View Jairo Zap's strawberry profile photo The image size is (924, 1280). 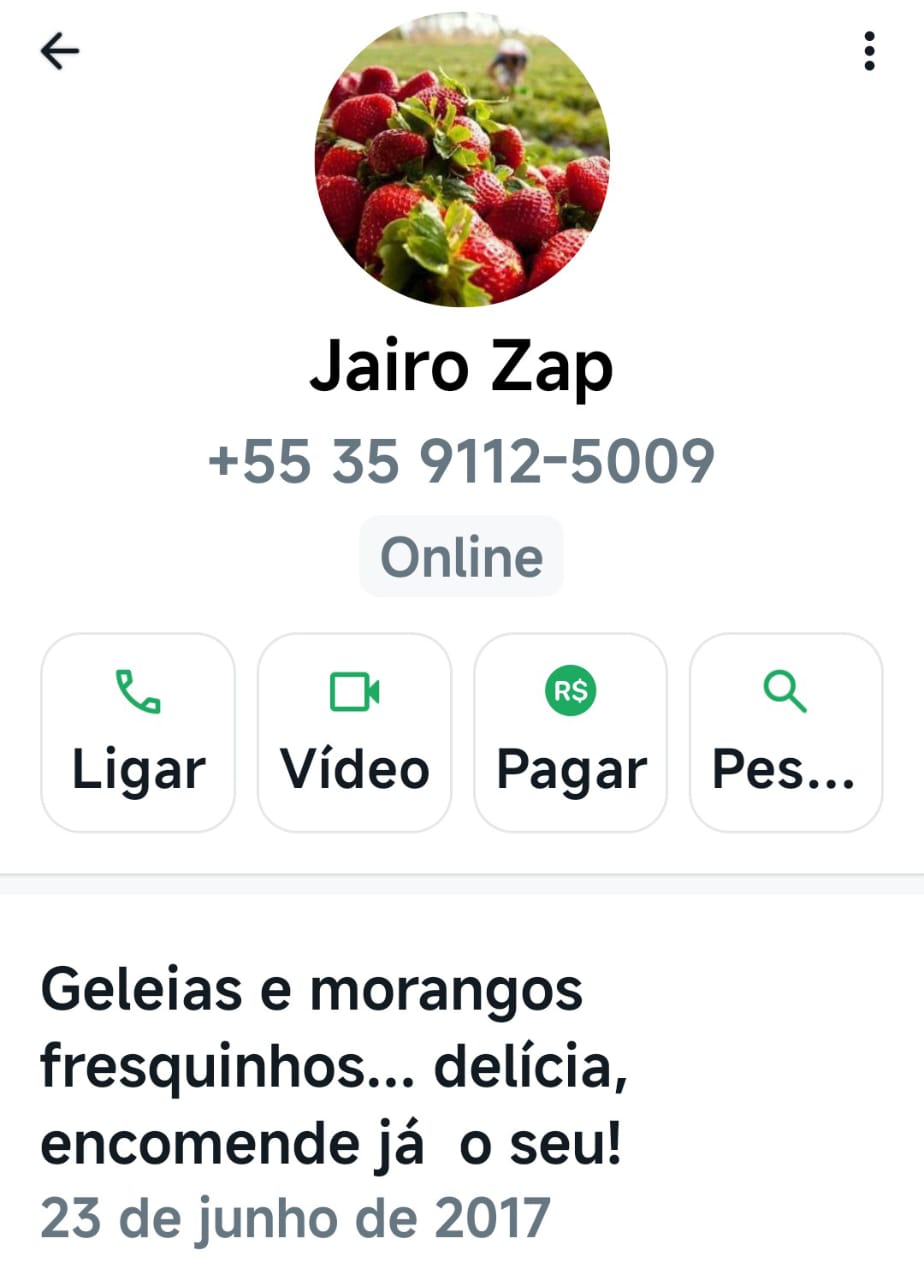462,158
